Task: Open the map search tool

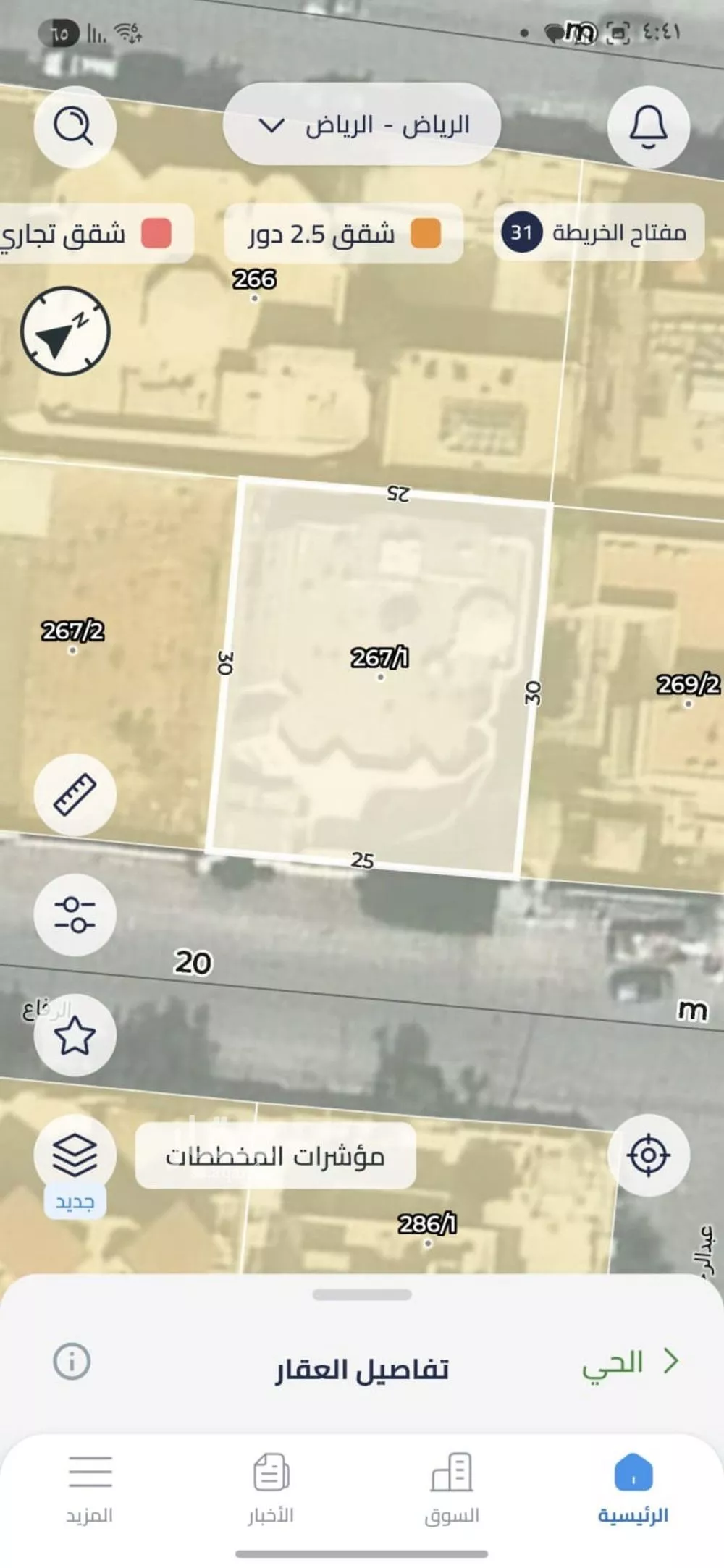Action: coord(75,126)
